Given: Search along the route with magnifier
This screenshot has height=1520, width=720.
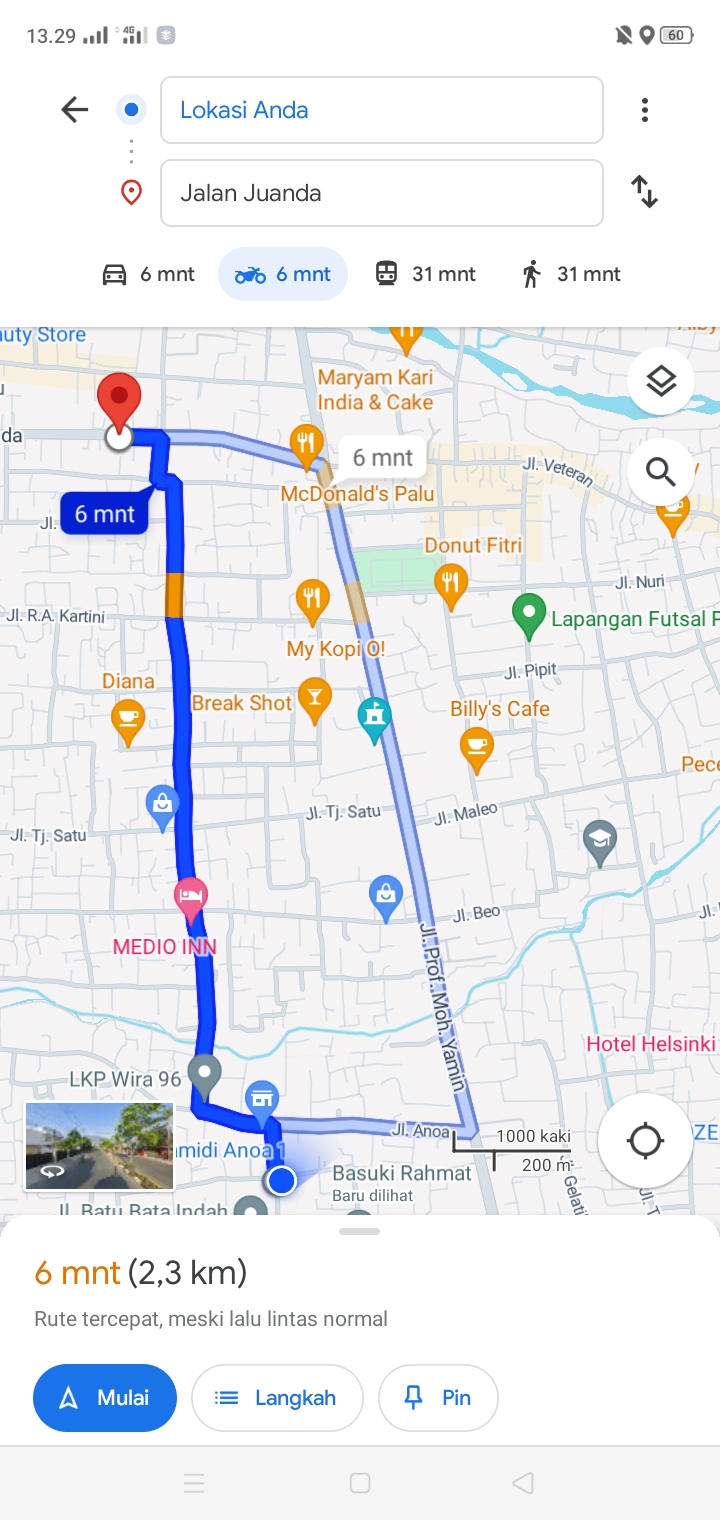Looking at the screenshot, I should (x=661, y=471).
